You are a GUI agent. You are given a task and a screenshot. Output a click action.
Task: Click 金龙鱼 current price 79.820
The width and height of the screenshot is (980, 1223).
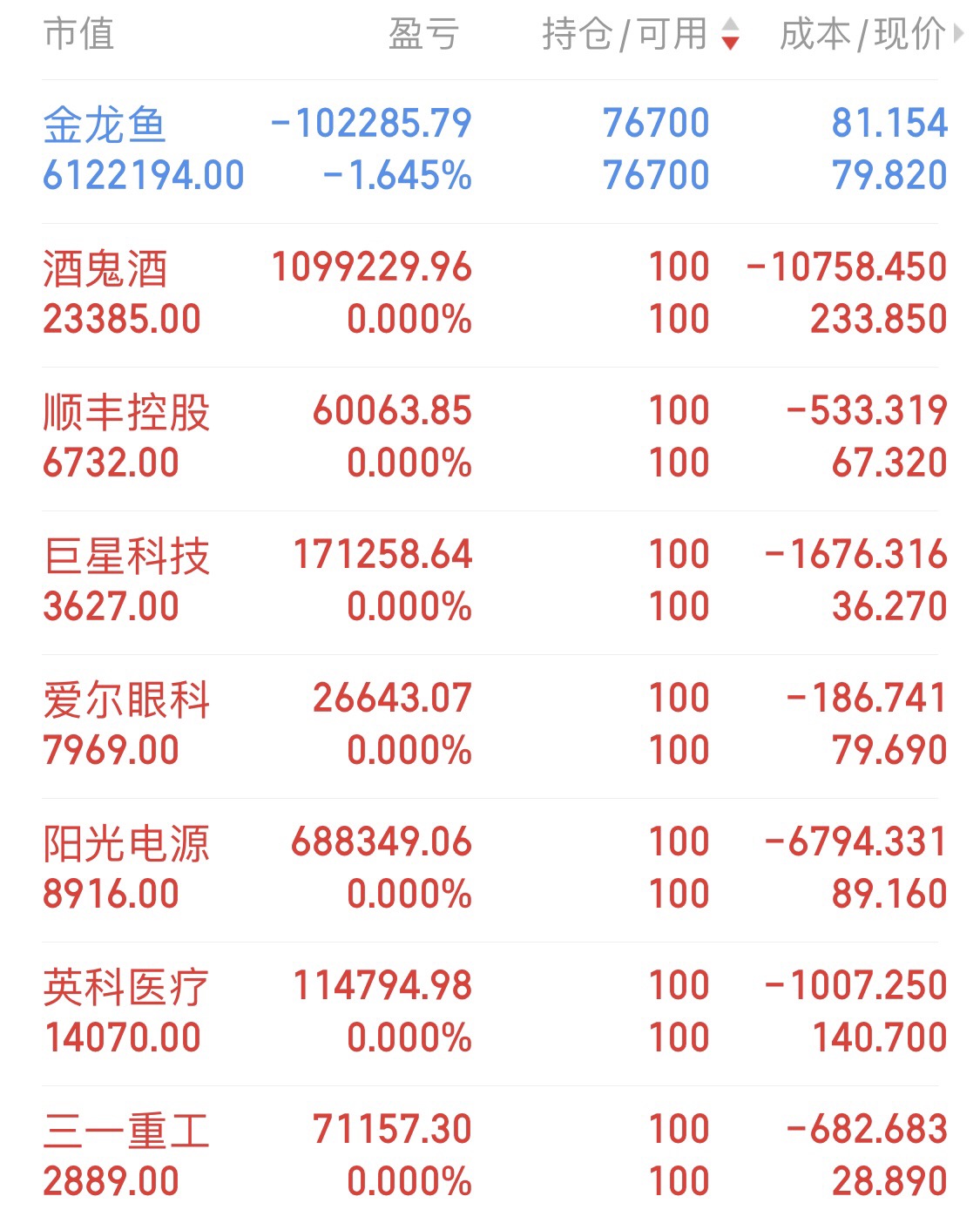tap(889, 175)
